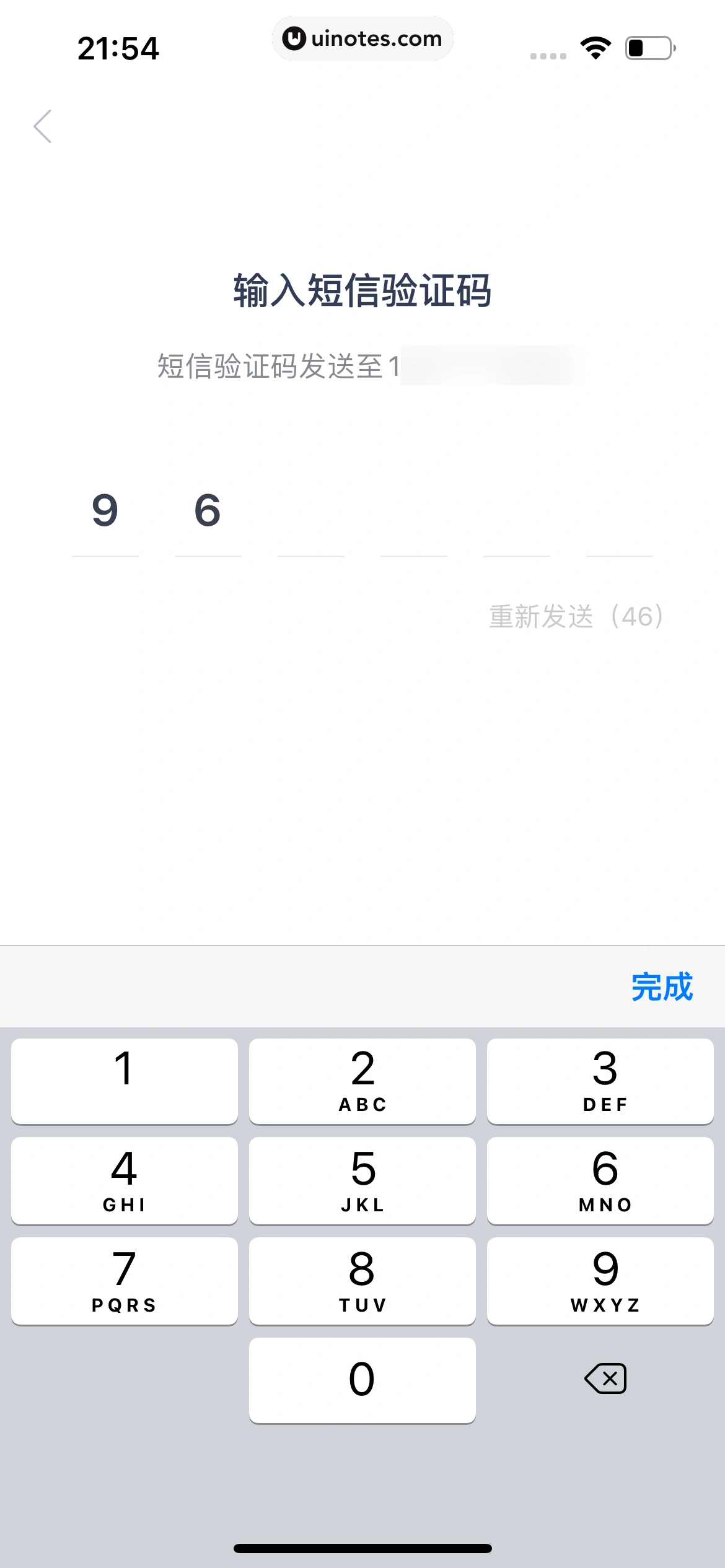The image size is (725, 1568).
Task: Tap the number 9 WXYZ key
Action: point(600,1280)
